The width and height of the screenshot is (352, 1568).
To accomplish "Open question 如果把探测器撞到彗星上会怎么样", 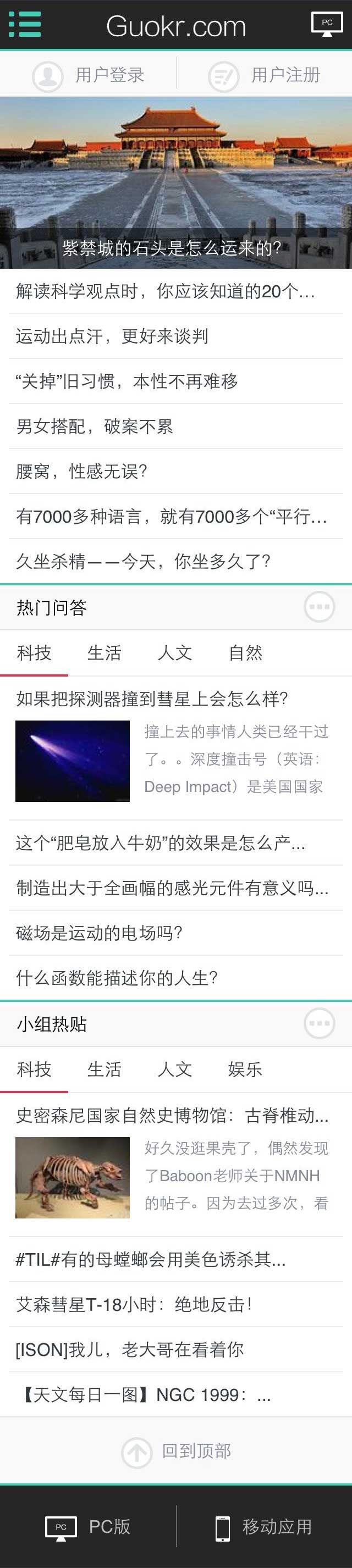I will coord(152,699).
